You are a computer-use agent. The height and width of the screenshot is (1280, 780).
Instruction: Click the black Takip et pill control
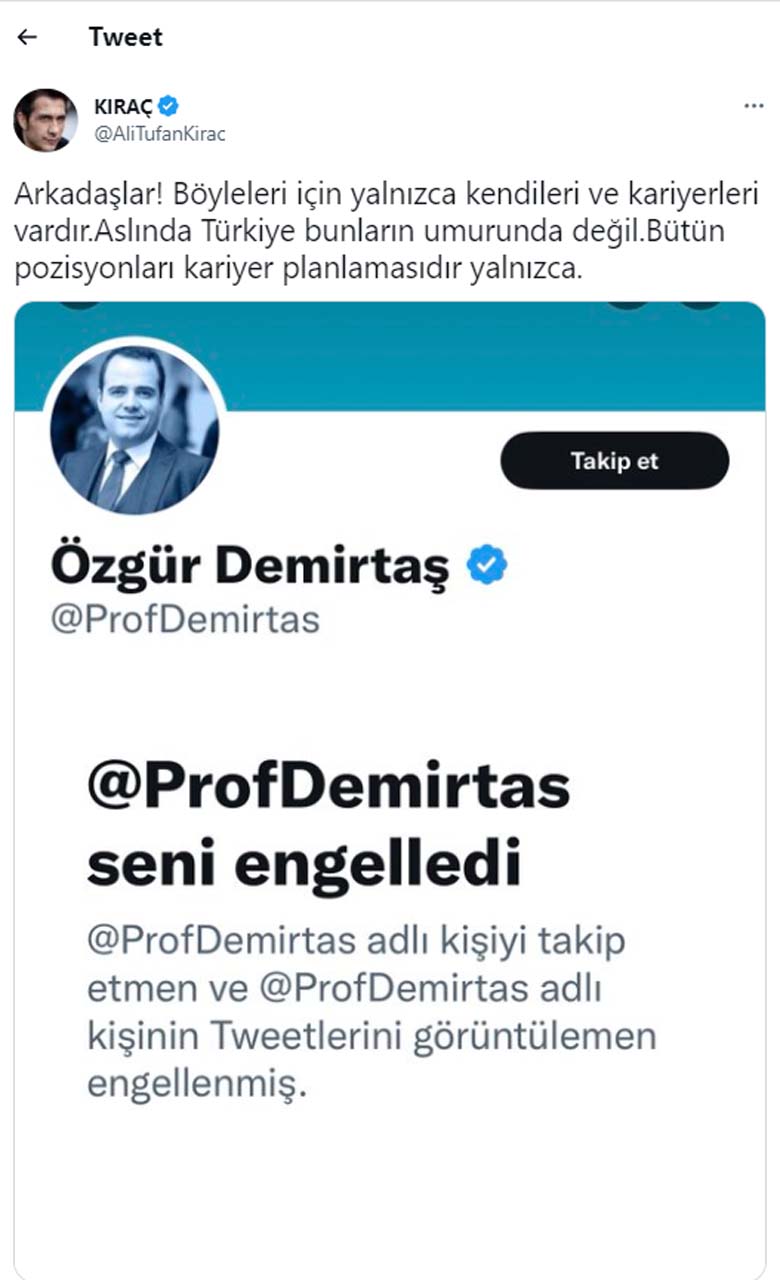click(613, 461)
